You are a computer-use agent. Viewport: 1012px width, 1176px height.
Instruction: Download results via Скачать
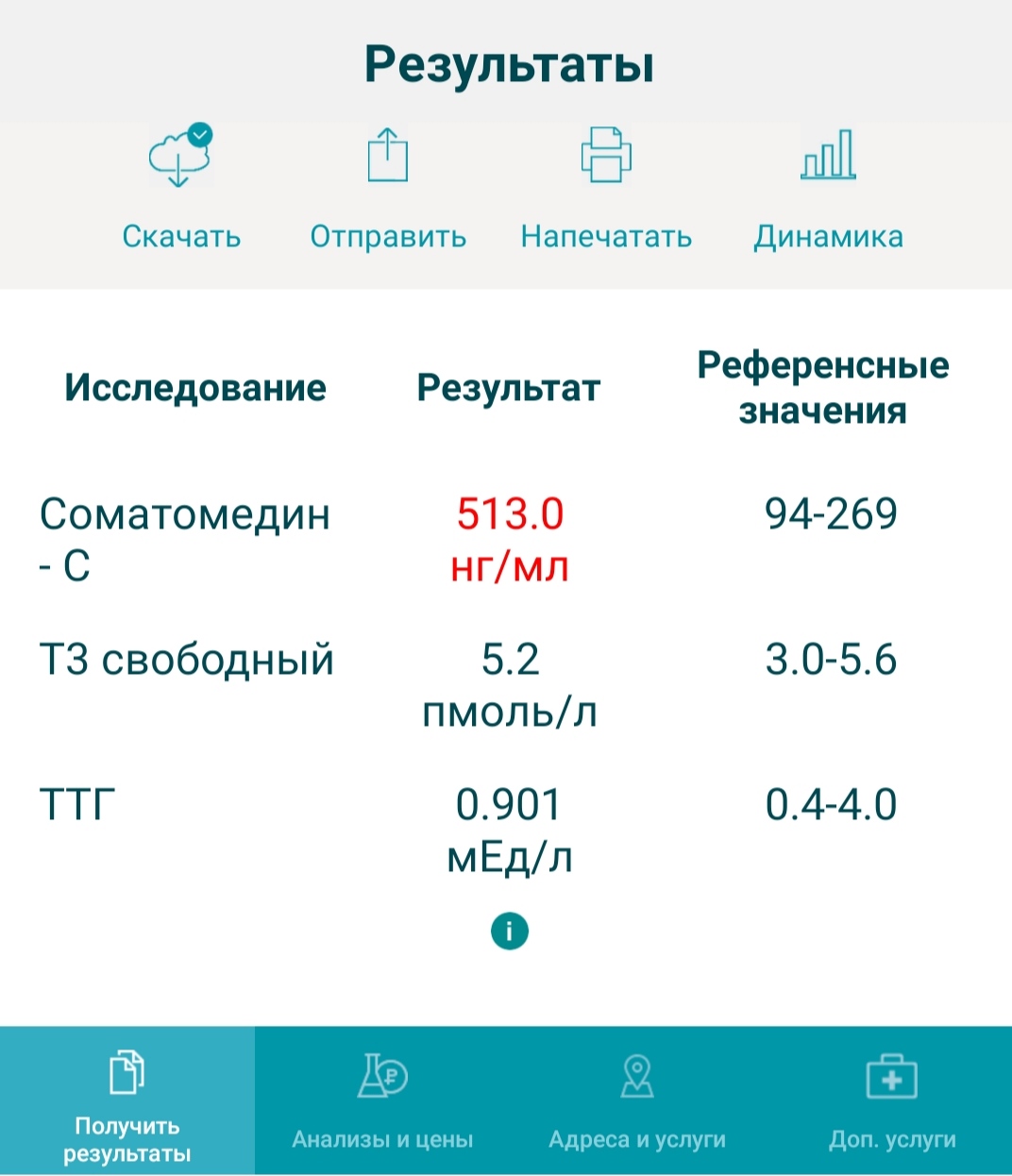[180, 189]
